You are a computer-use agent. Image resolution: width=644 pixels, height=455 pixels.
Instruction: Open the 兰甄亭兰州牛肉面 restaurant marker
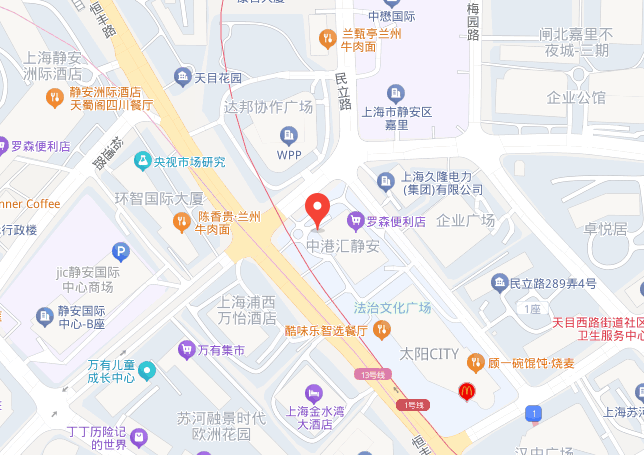pyautogui.click(x=327, y=40)
